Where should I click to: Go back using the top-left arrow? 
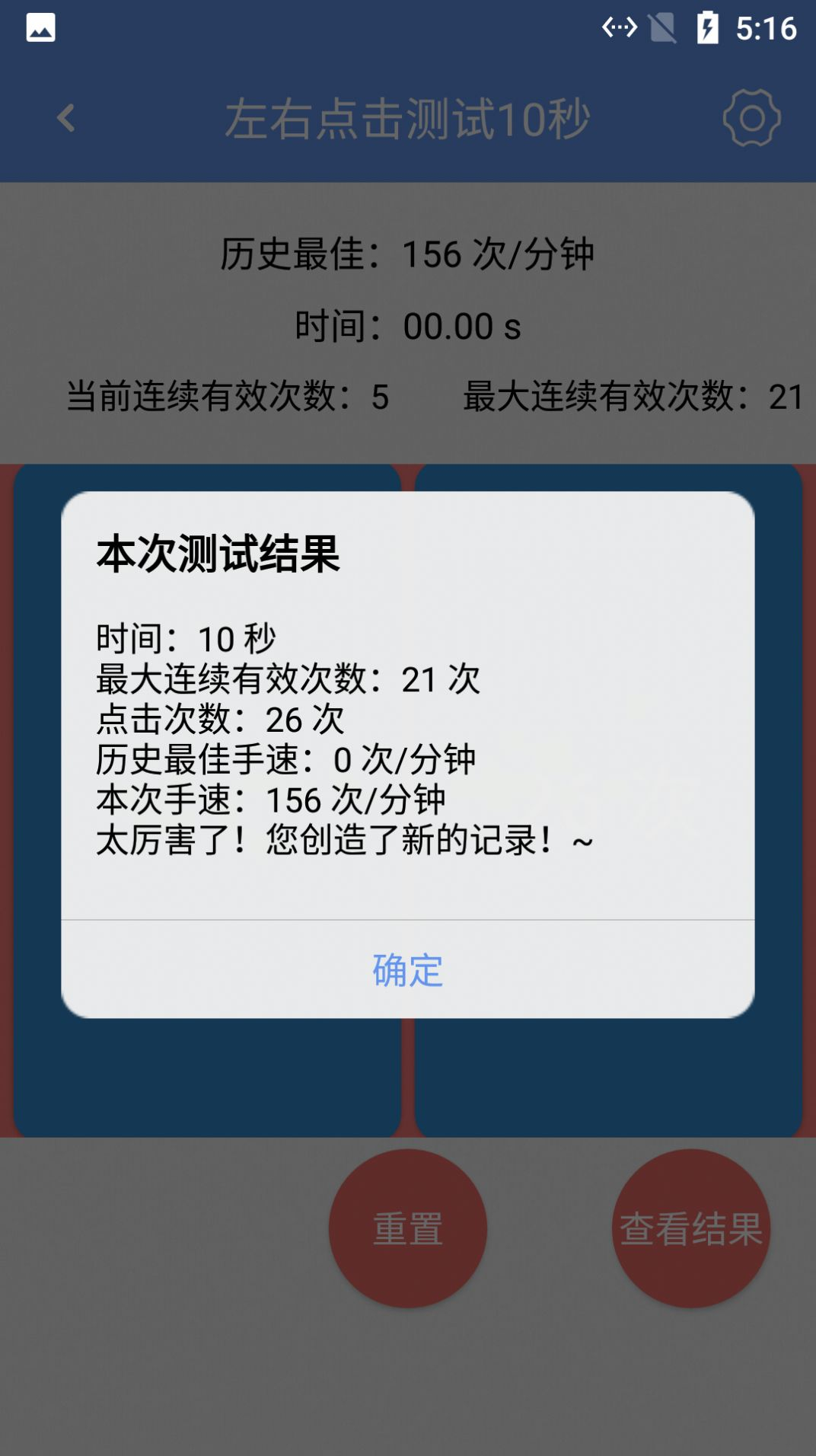pos(67,118)
